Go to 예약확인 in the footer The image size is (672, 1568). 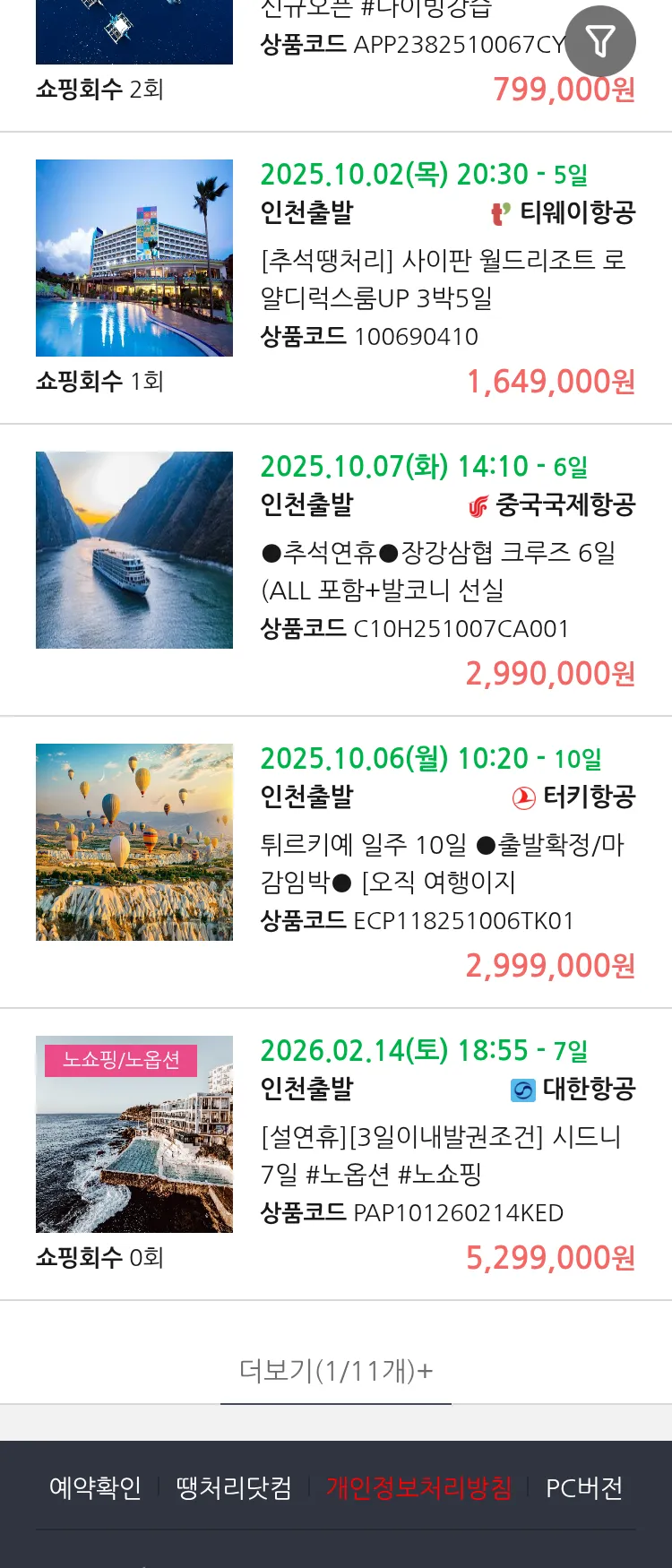pos(95,1488)
